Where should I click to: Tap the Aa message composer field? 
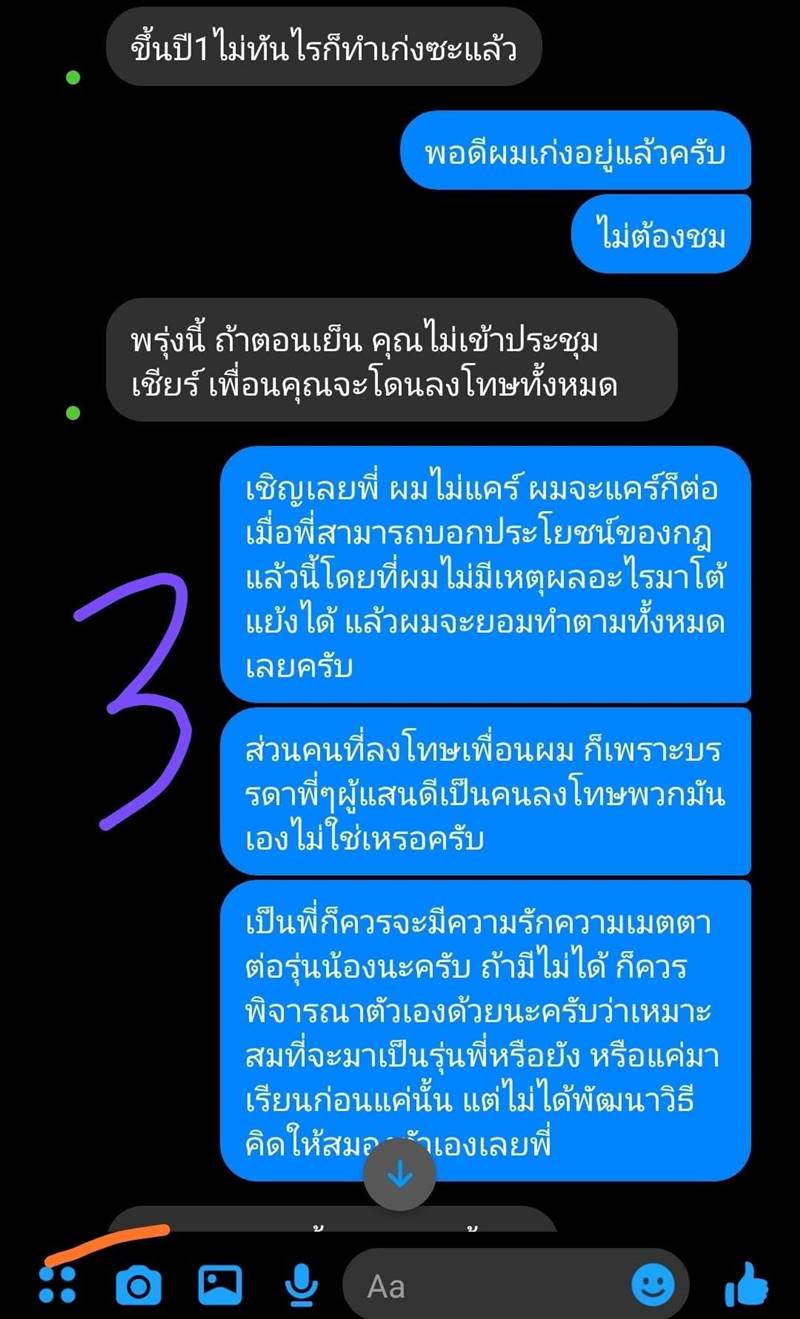[x=470, y=1287]
